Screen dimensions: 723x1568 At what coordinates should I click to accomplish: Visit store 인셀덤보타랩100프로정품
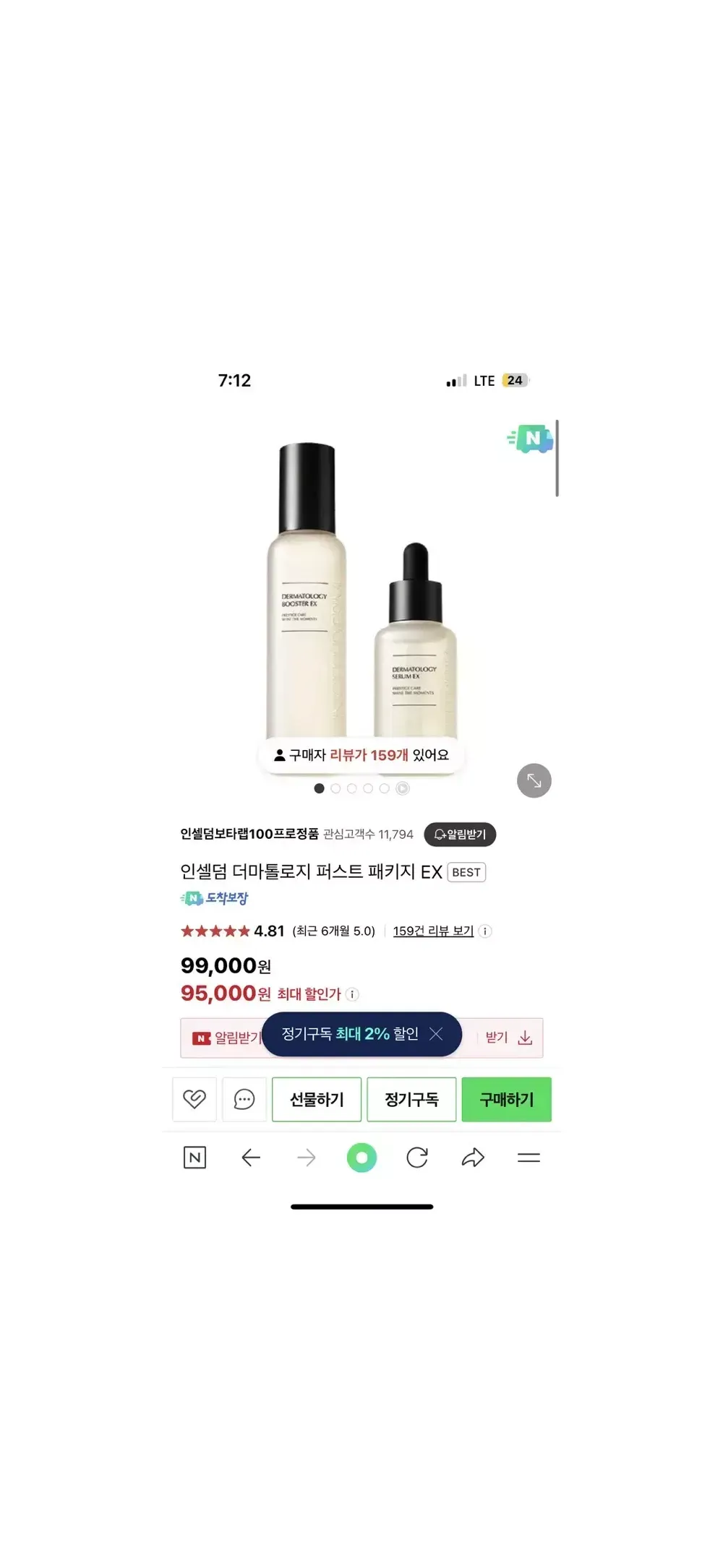coord(249,834)
